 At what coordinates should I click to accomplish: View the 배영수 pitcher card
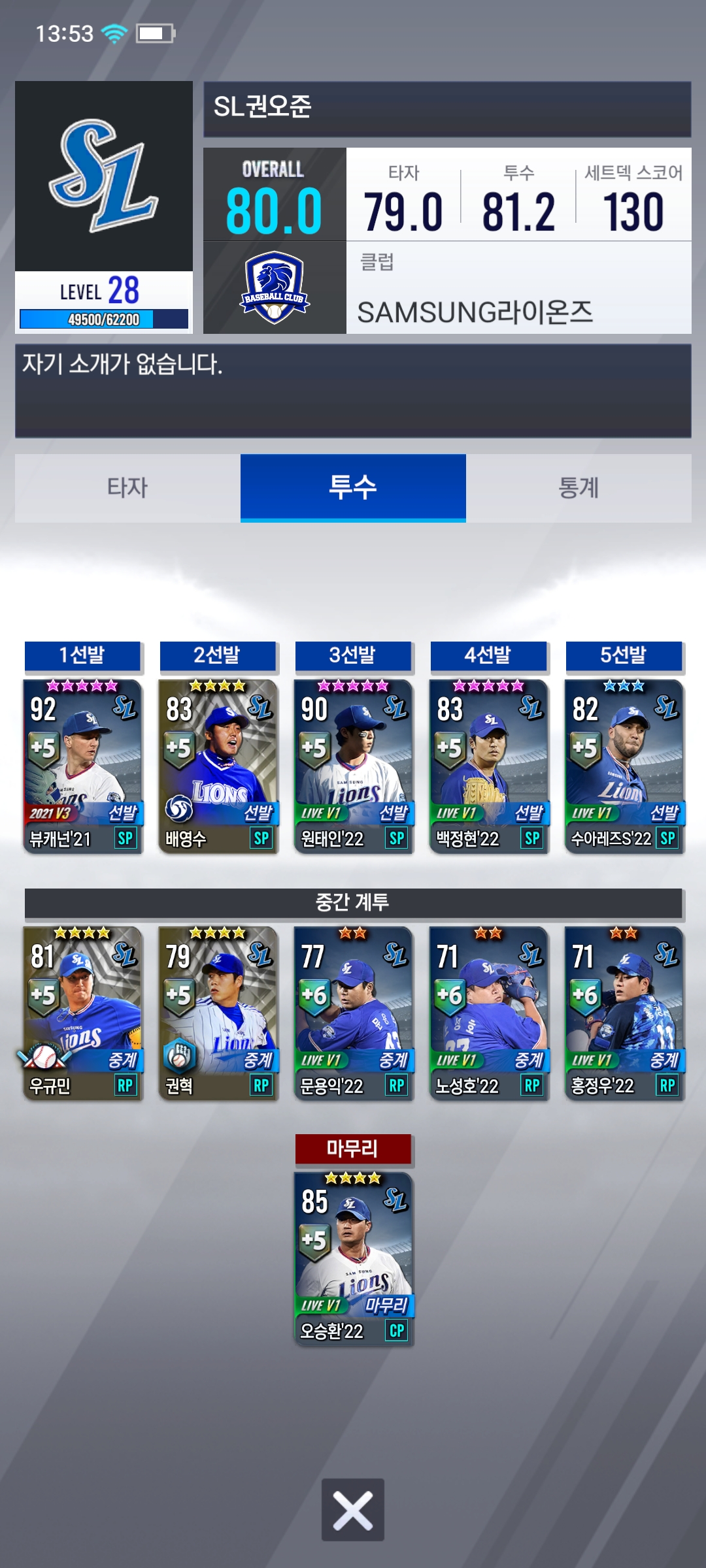pos(218,766)
